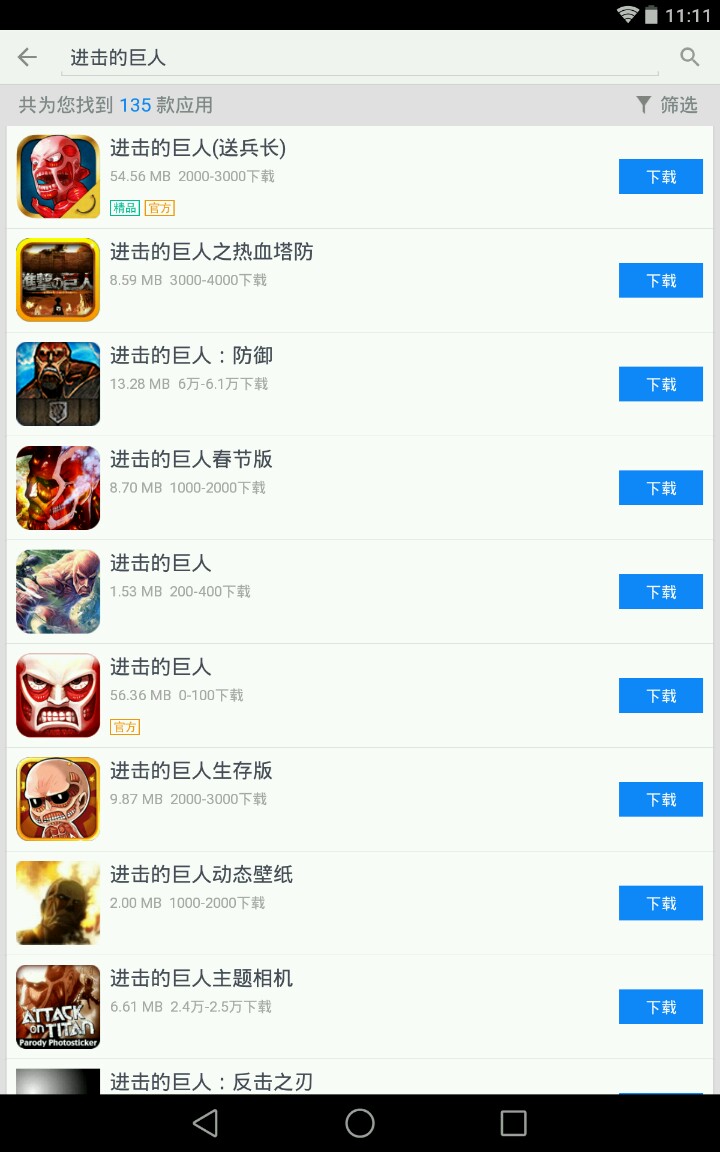Download 进击的巨人之热血塔防

tap(660, 281)
